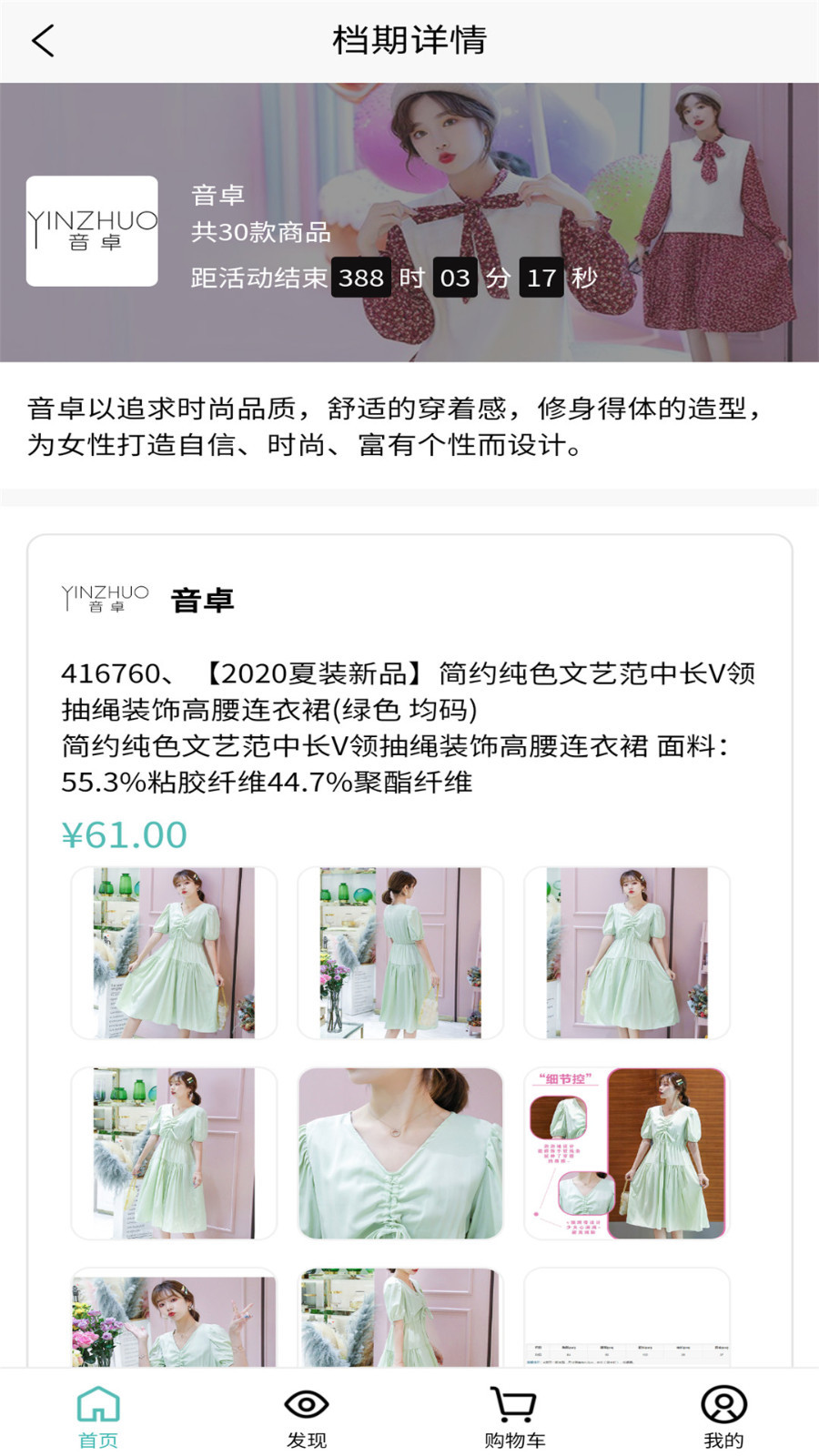
Task: Switch to the 首页 tab
Action: coord(98,1415)
